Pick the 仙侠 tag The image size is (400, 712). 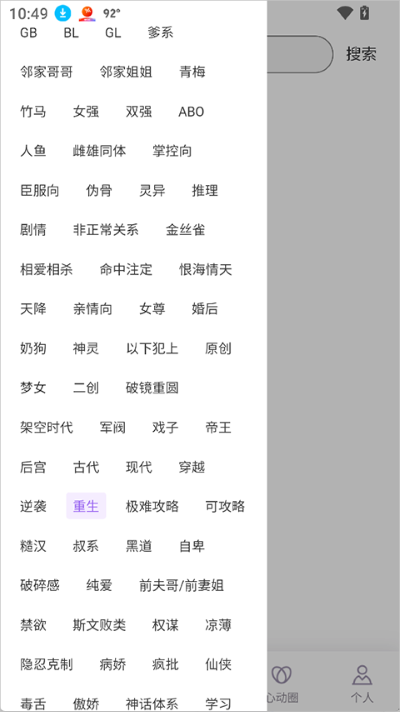tap(218, 664)
